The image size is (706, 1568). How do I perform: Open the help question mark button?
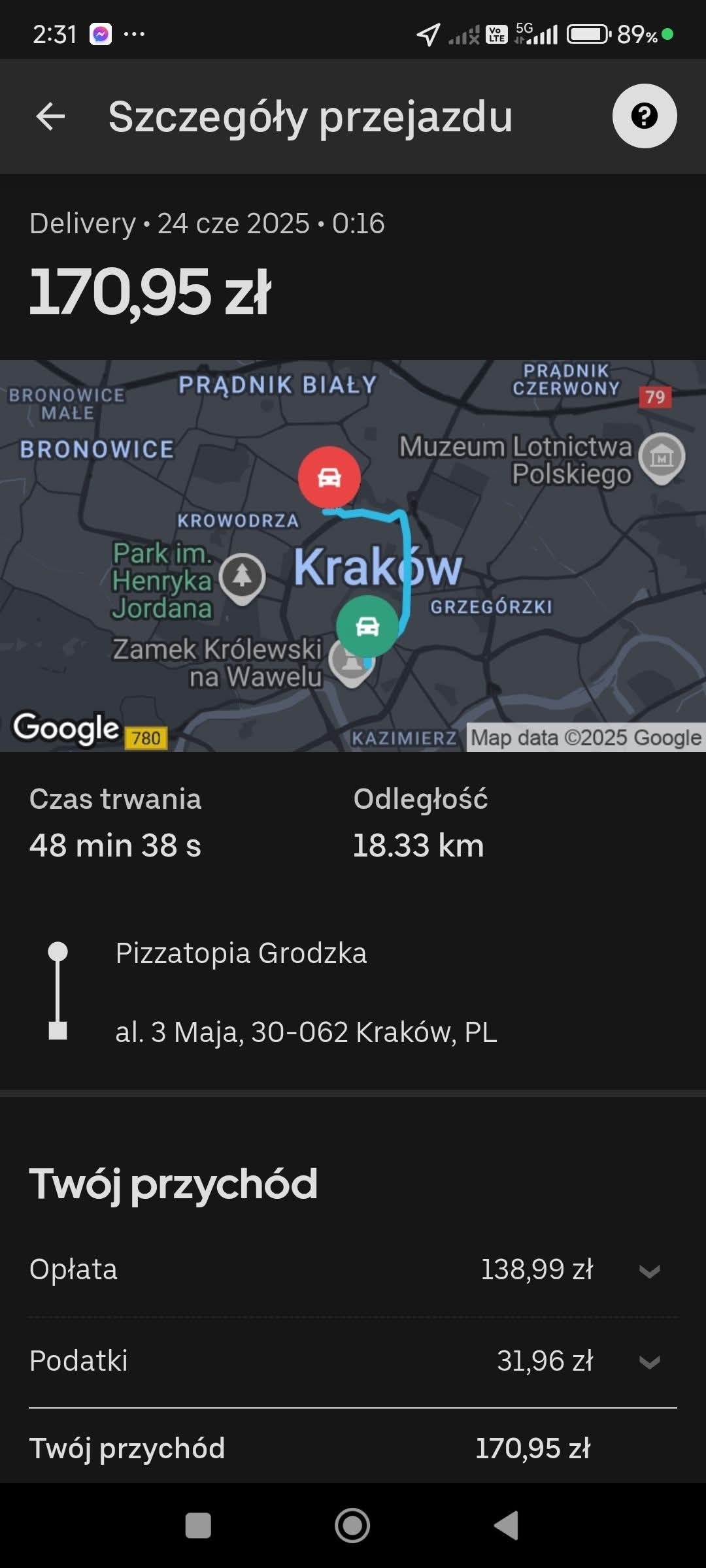click(644, 116)
